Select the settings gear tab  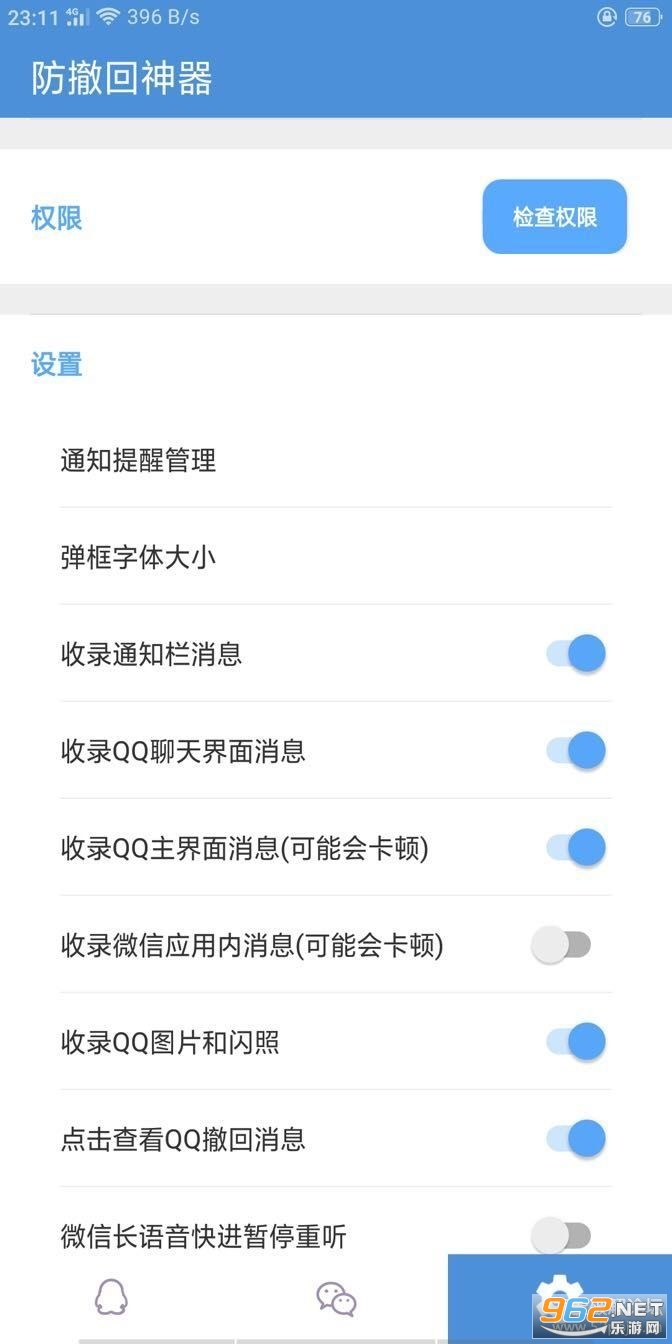pyautogui.click(x=553, y=1297)
